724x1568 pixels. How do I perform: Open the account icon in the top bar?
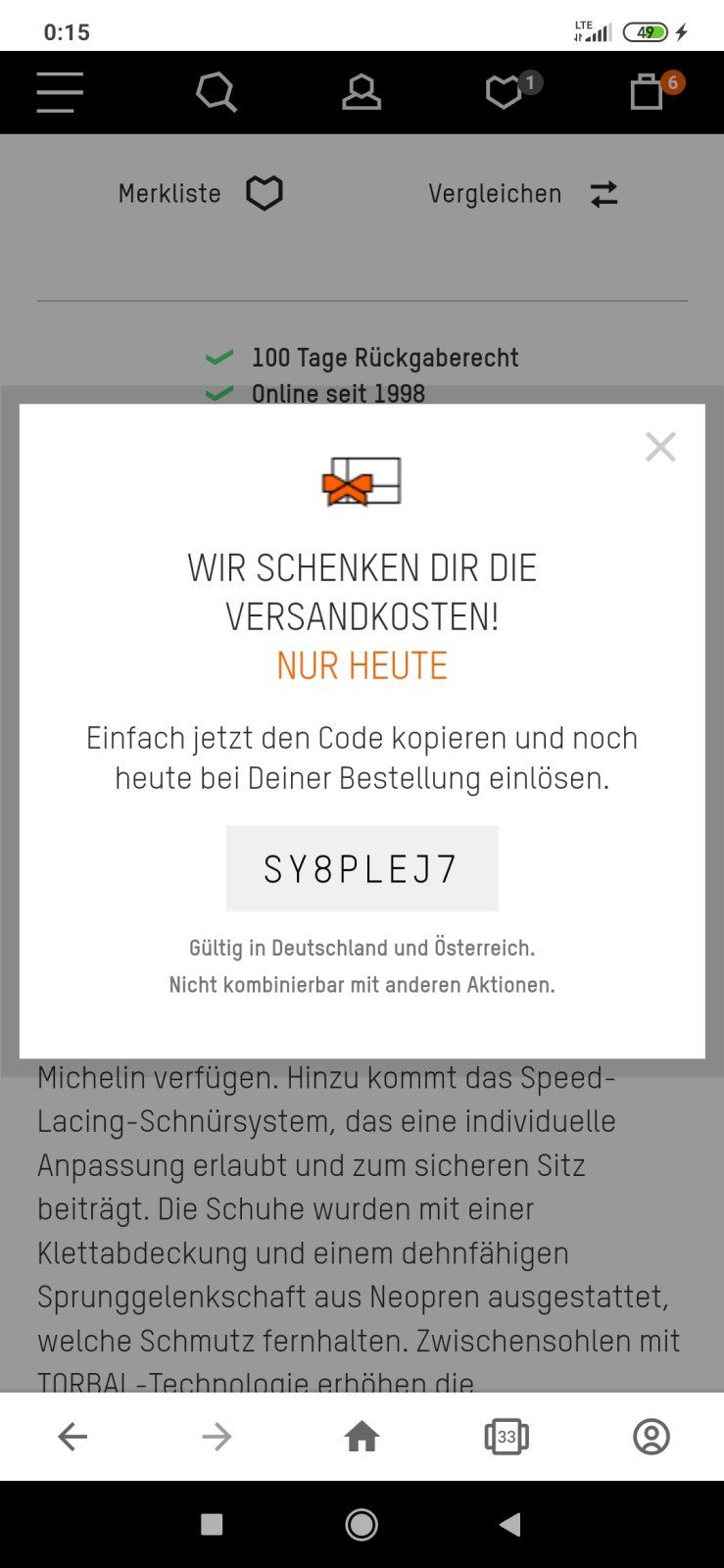pyautogui.click(x=362, y=92)
